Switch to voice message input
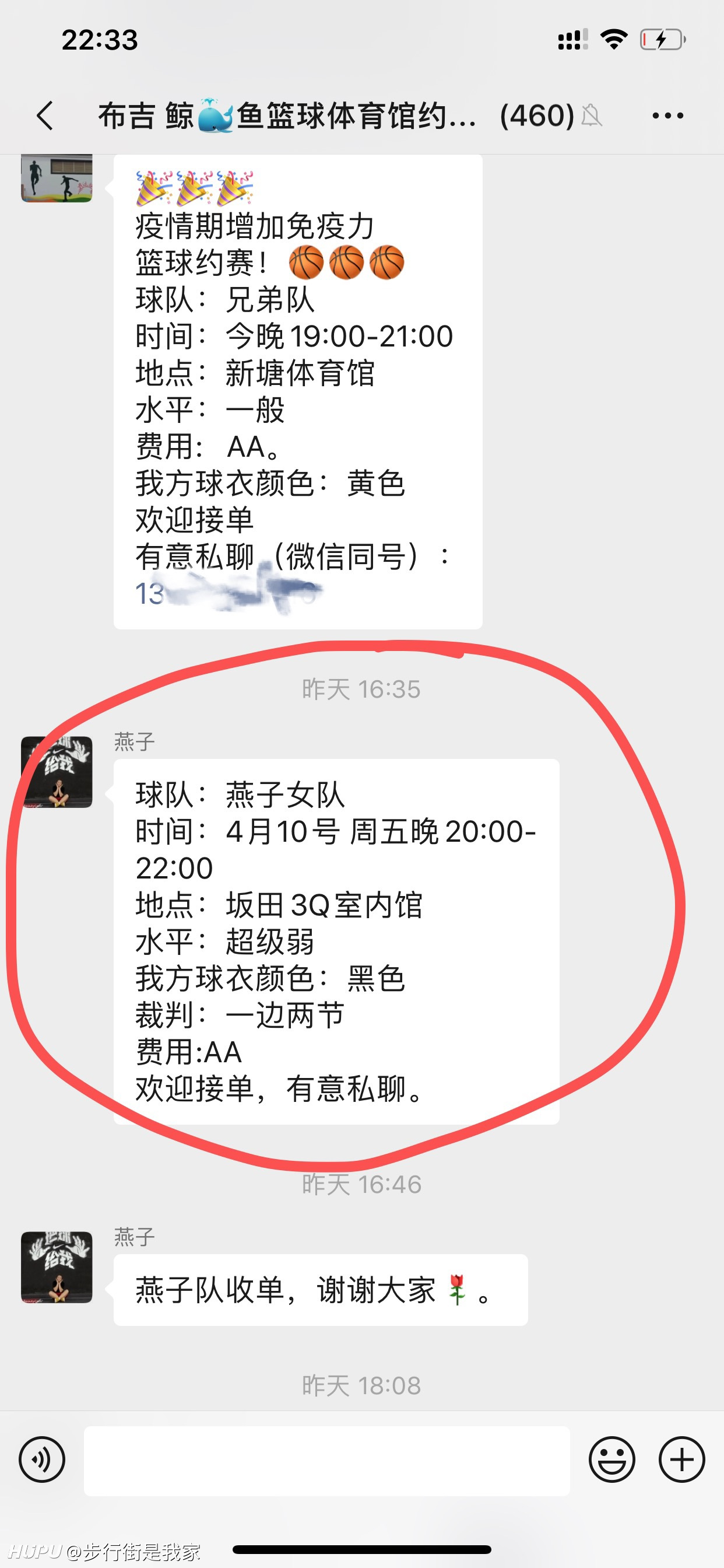The height and width of the screenshot is (1568, 724). (42, 1459)
